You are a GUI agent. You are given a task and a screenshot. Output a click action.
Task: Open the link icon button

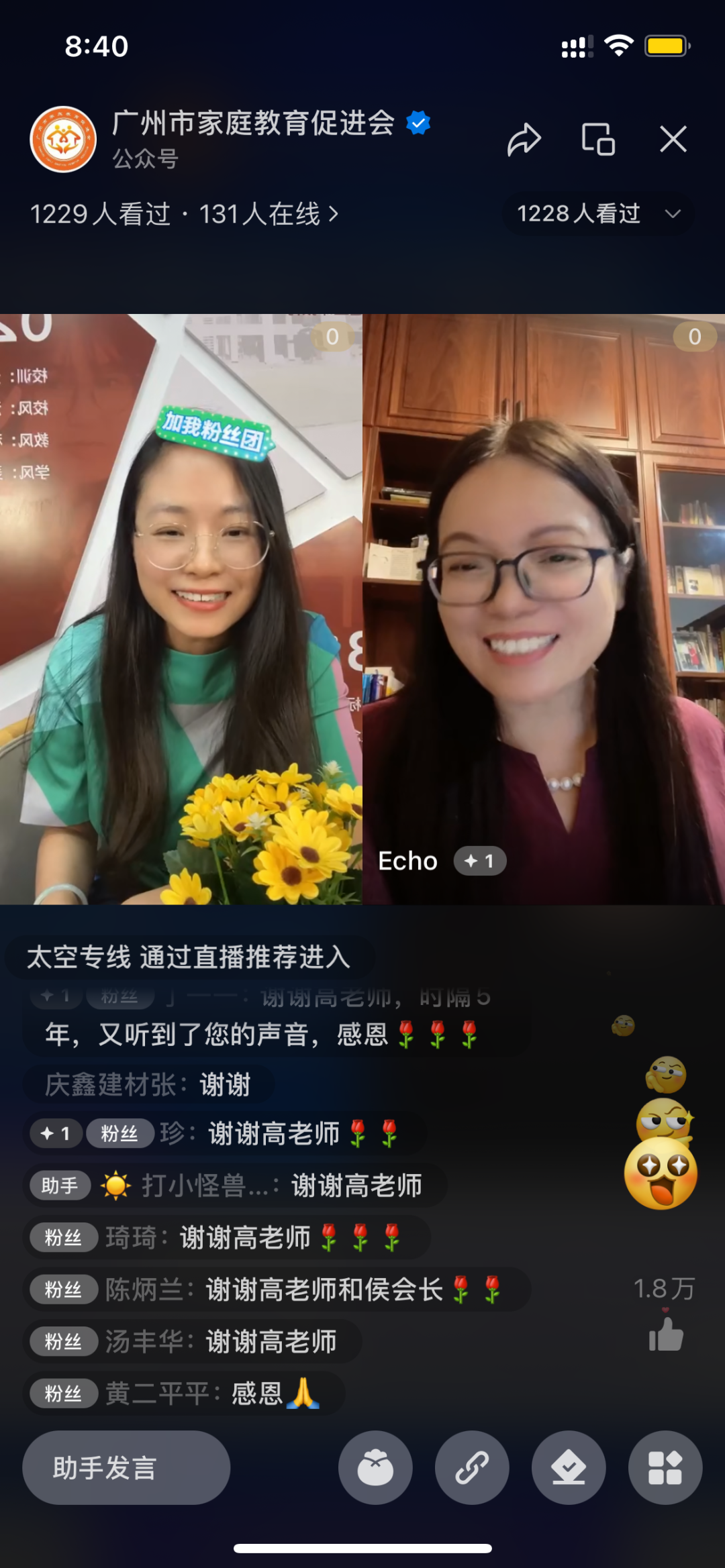(x=472, y=1468)
